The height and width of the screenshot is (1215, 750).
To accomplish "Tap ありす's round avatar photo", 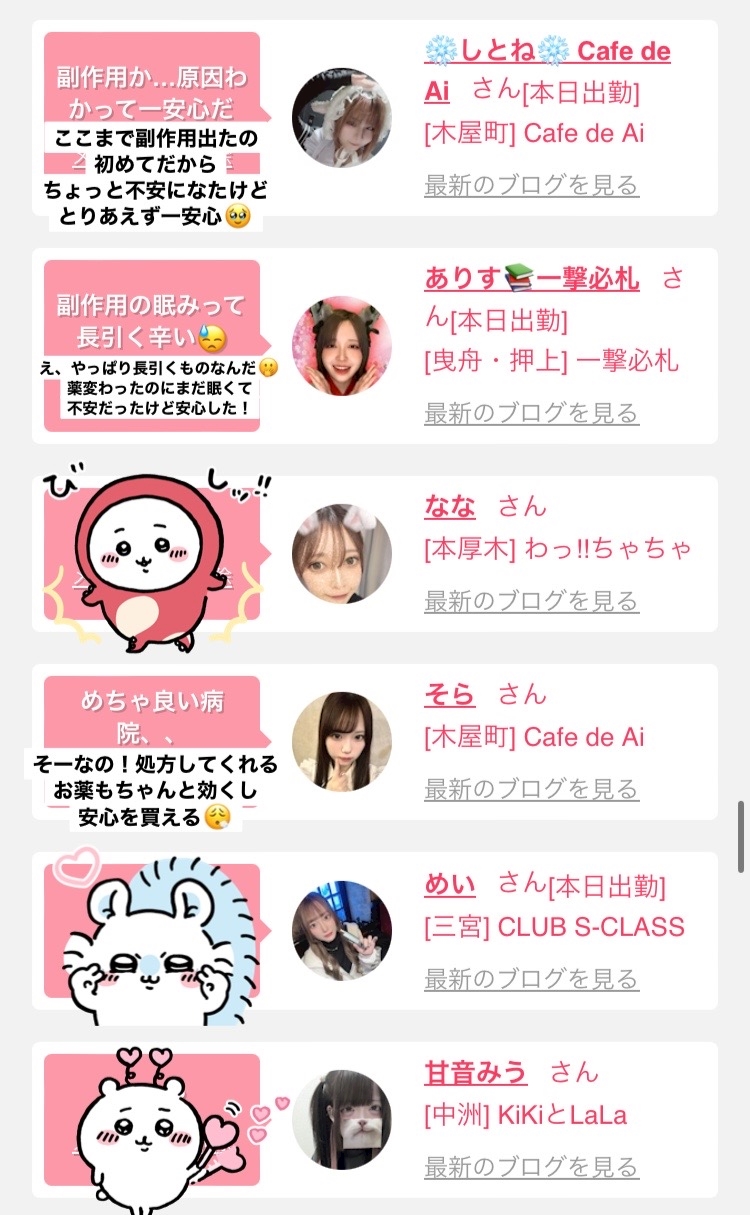I will (342, 346).
